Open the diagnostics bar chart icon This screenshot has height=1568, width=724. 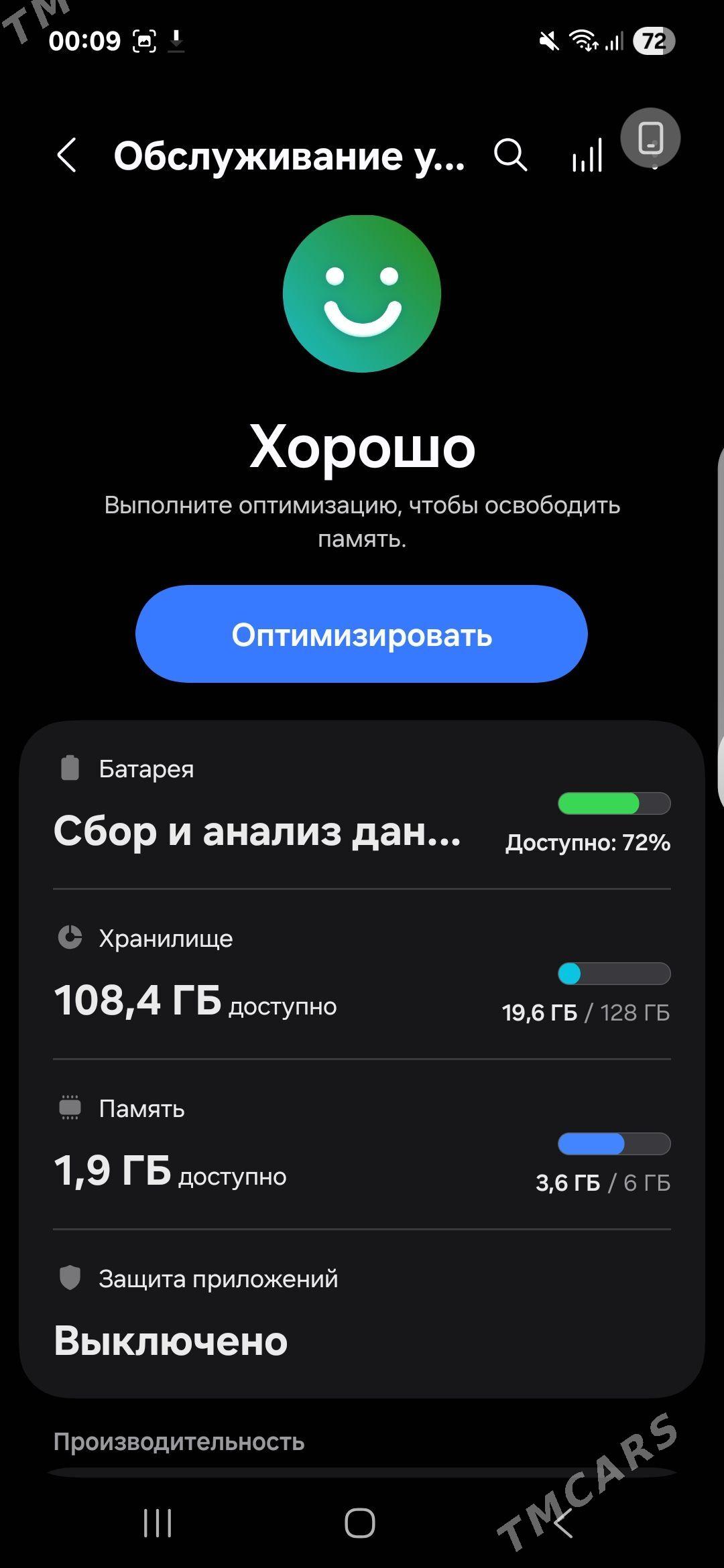pyautogui.click(x=587, y=155)
